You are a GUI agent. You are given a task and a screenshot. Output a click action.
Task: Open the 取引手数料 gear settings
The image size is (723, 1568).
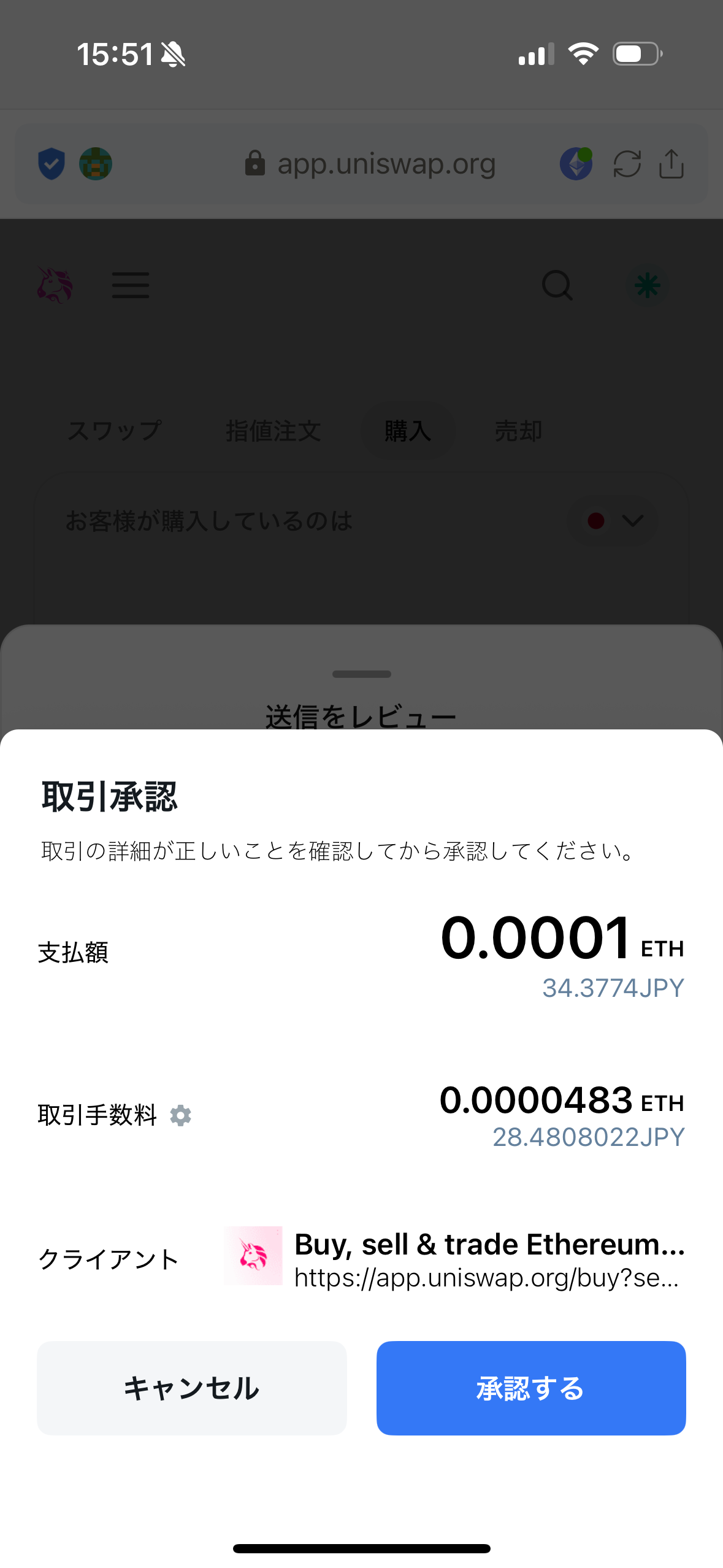click(181, 1115)
